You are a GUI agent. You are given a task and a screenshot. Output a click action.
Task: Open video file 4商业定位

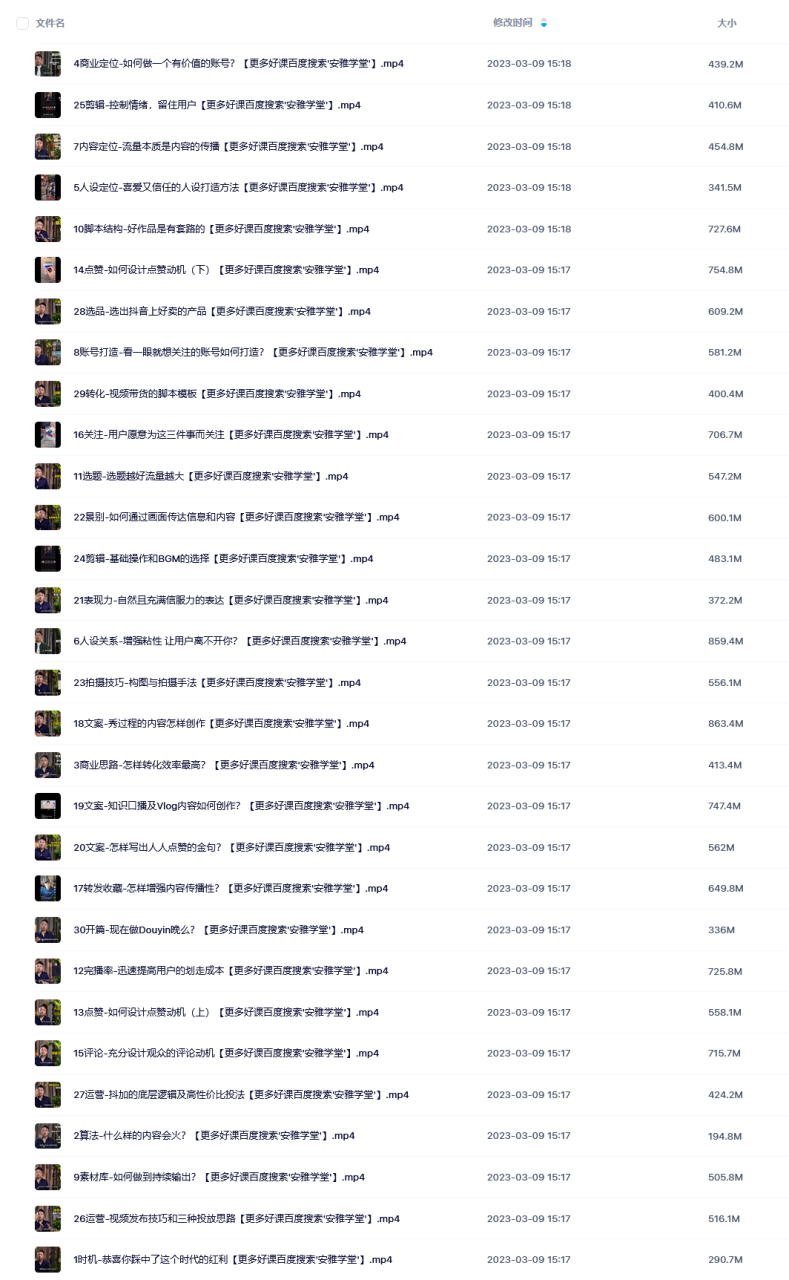pyautogui.click(x=238, y=64)
